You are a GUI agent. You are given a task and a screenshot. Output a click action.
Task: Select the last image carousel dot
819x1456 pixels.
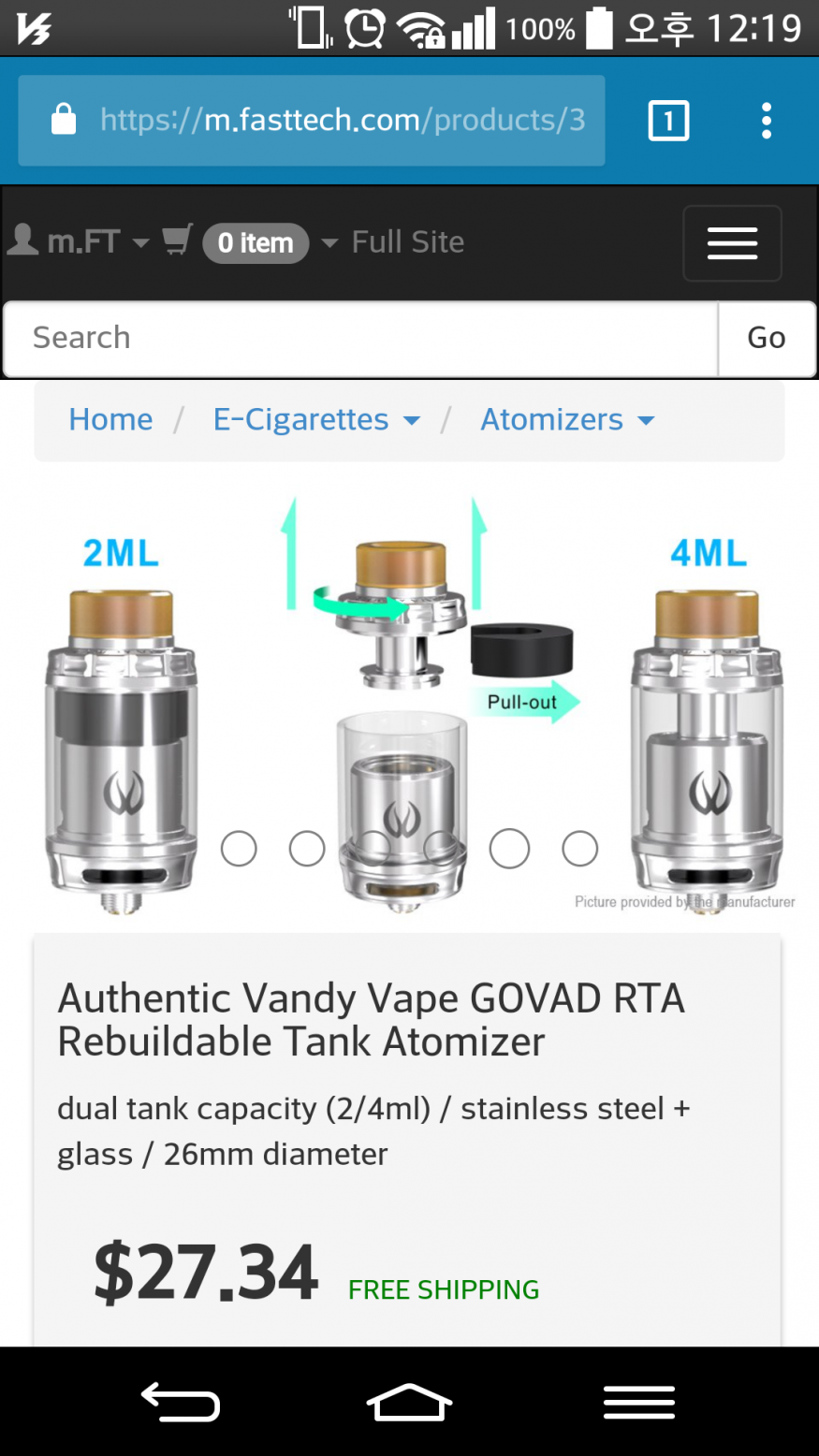(579, 849)
